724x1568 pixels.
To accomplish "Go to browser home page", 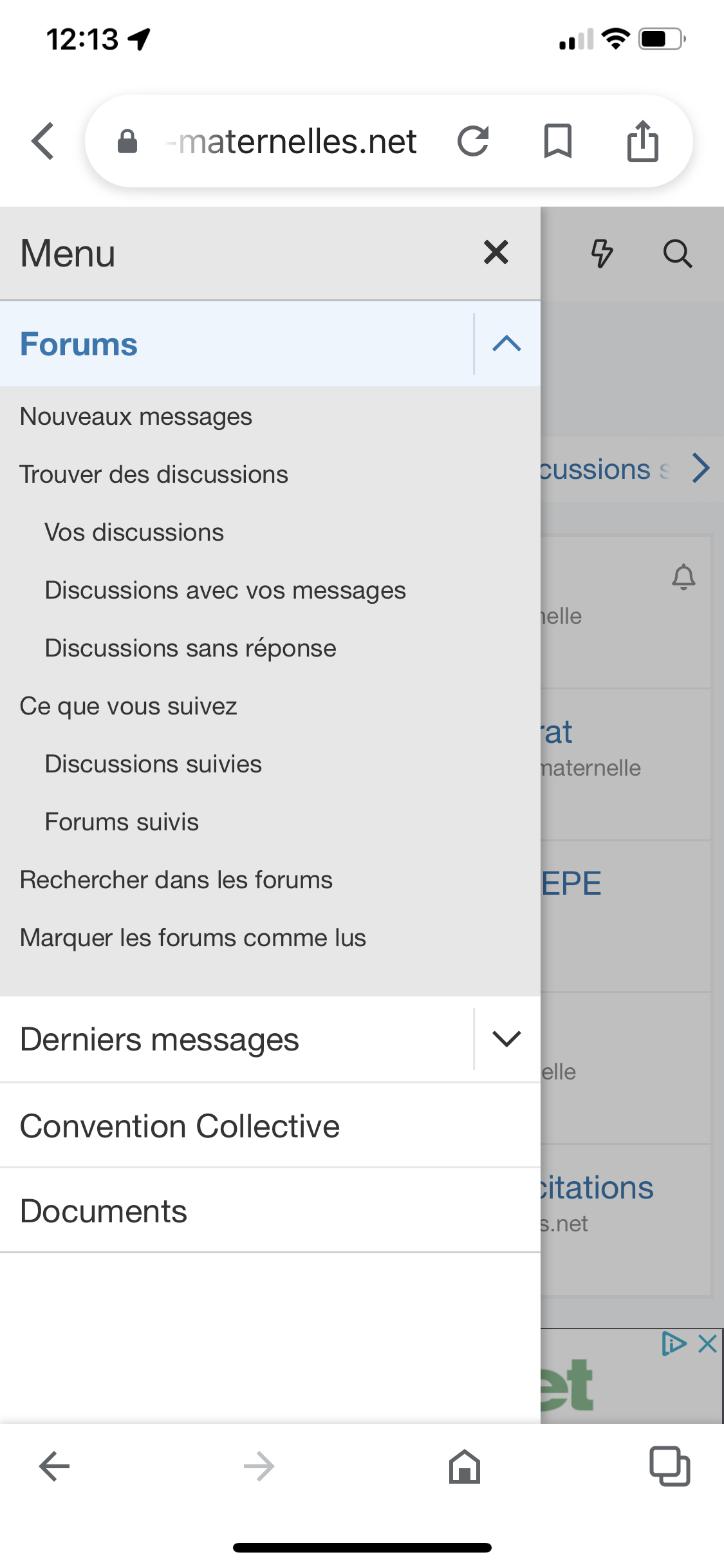I will coord(465,1466).
